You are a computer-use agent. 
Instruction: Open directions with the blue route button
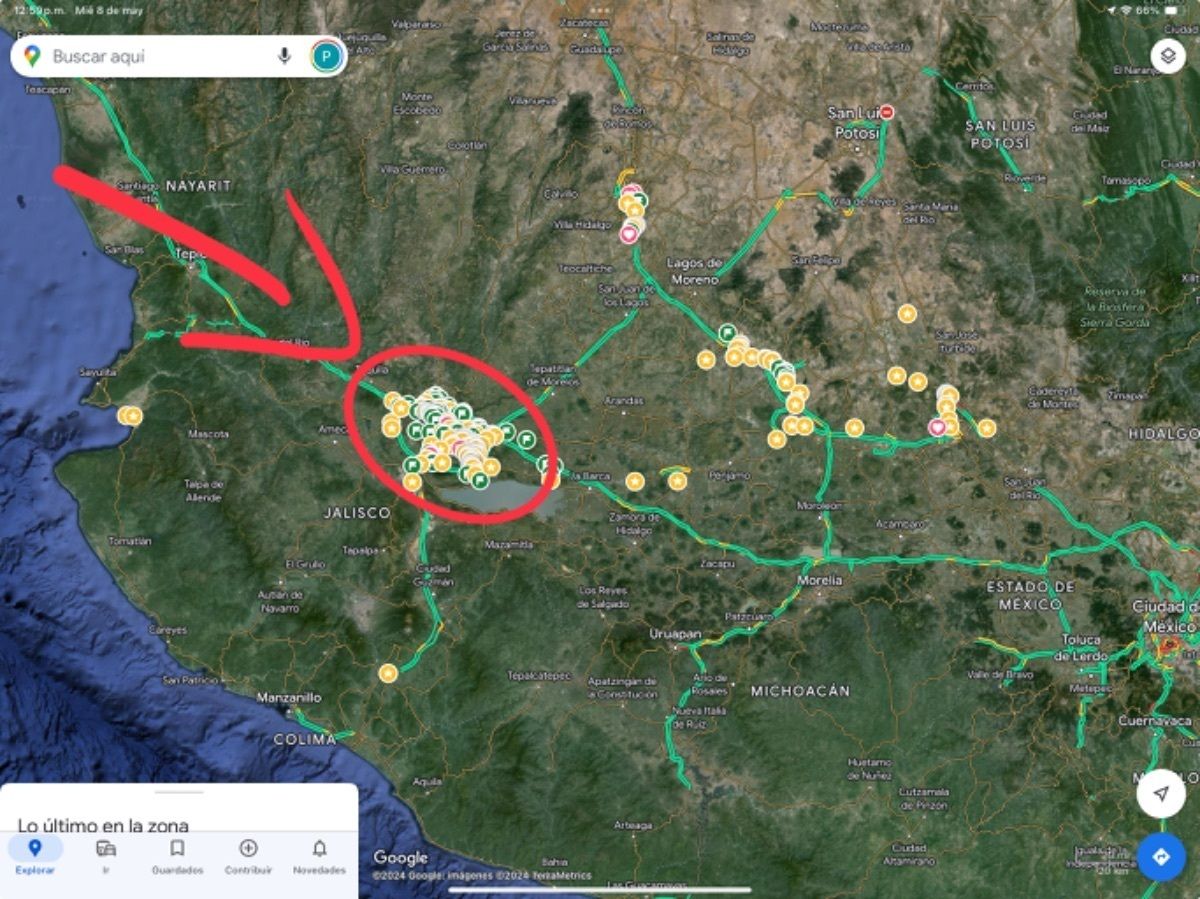click(x=1160, y=857)
